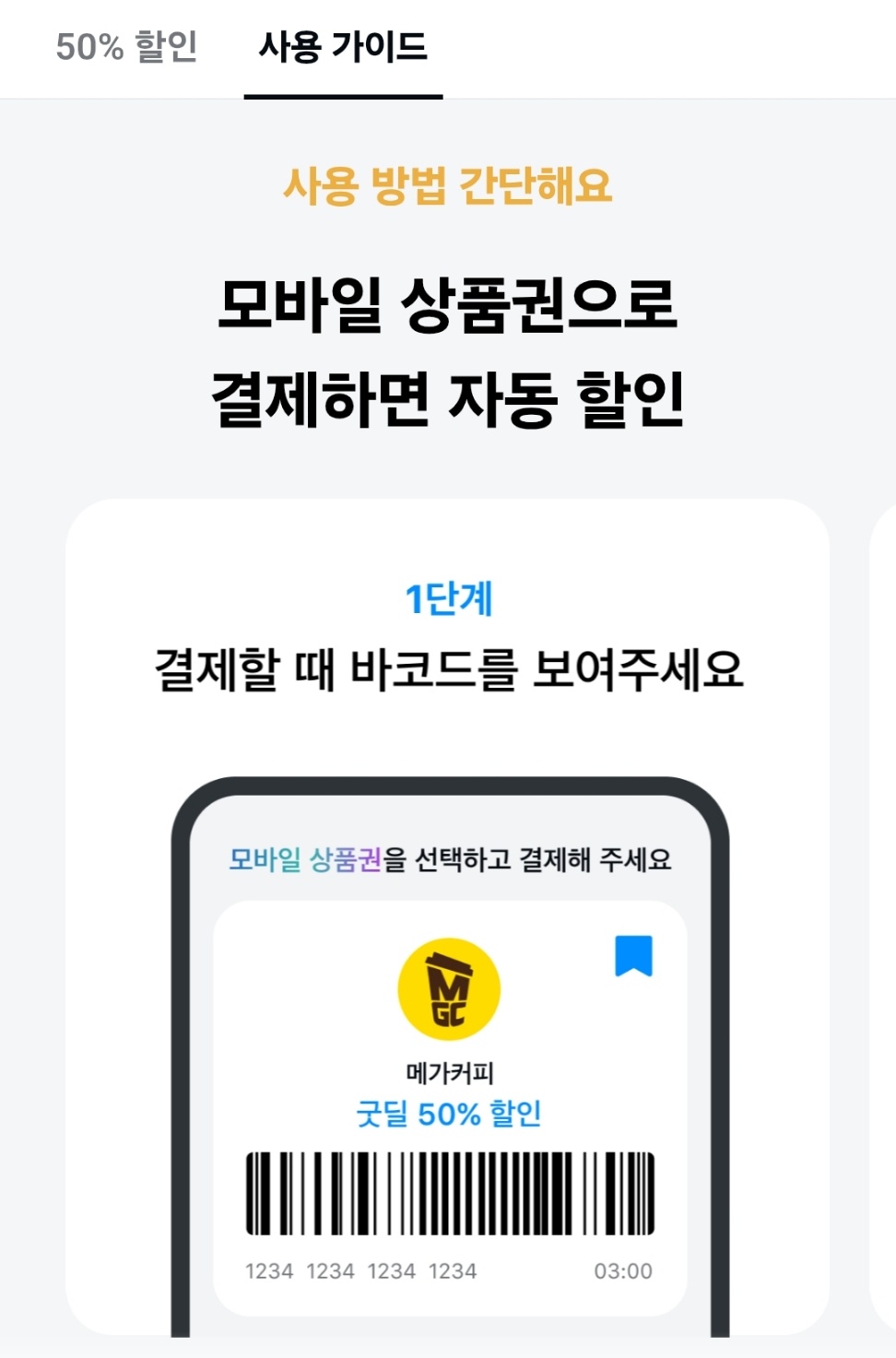The image size is (896, 1358).
Task: Tap the barcode image to enlarge it
Action: point(448,1189)
